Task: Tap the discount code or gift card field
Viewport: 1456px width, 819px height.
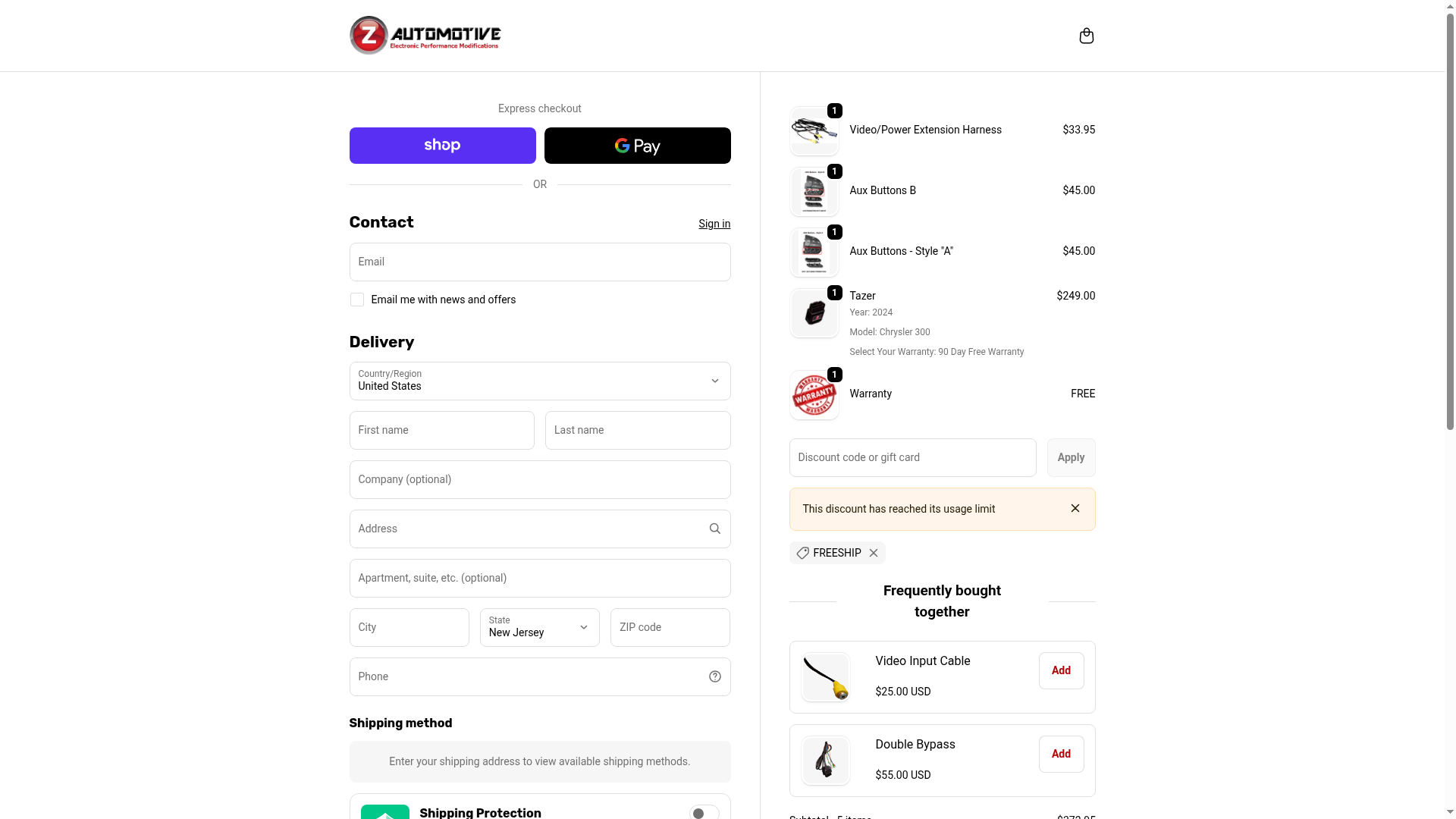Action: tap(912, 457)
